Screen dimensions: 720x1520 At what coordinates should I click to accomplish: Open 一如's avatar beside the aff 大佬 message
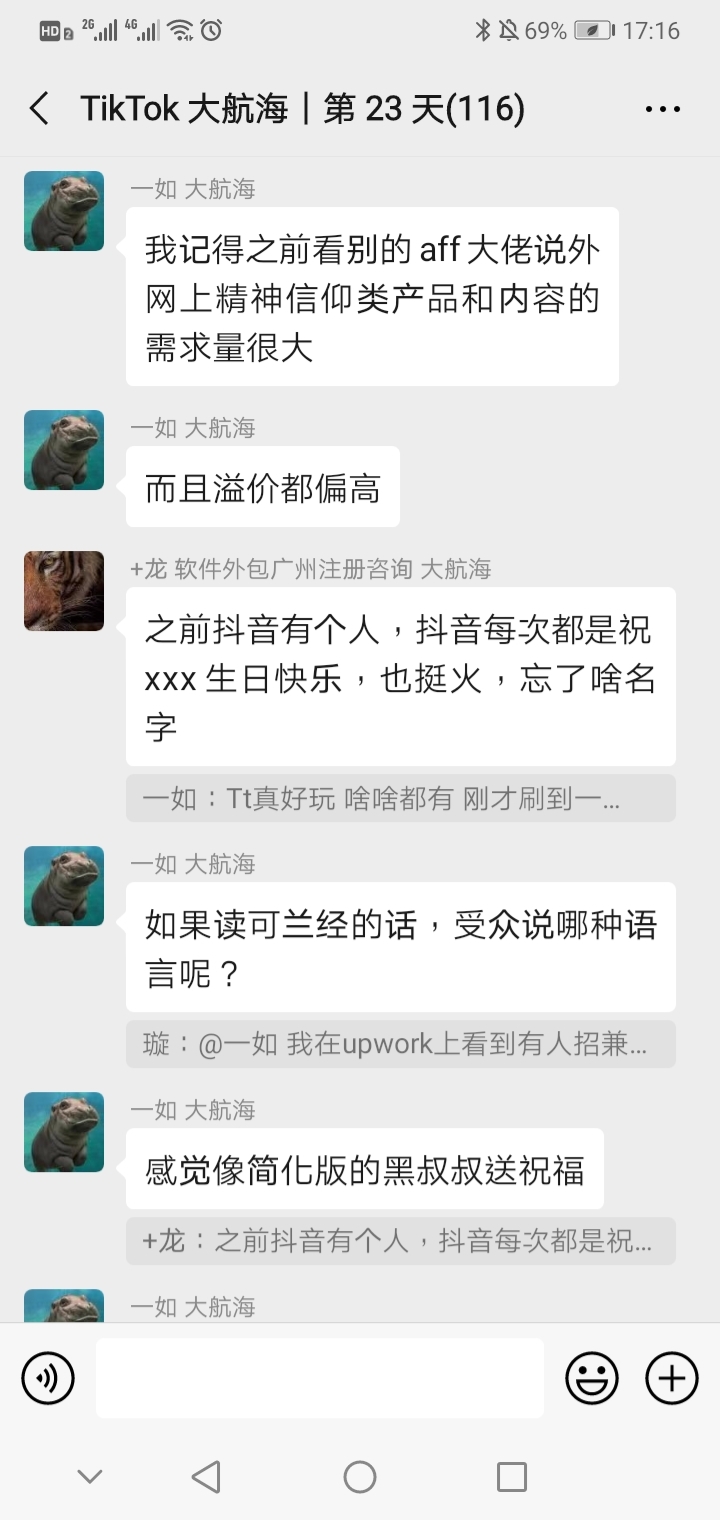pos(64,211)
